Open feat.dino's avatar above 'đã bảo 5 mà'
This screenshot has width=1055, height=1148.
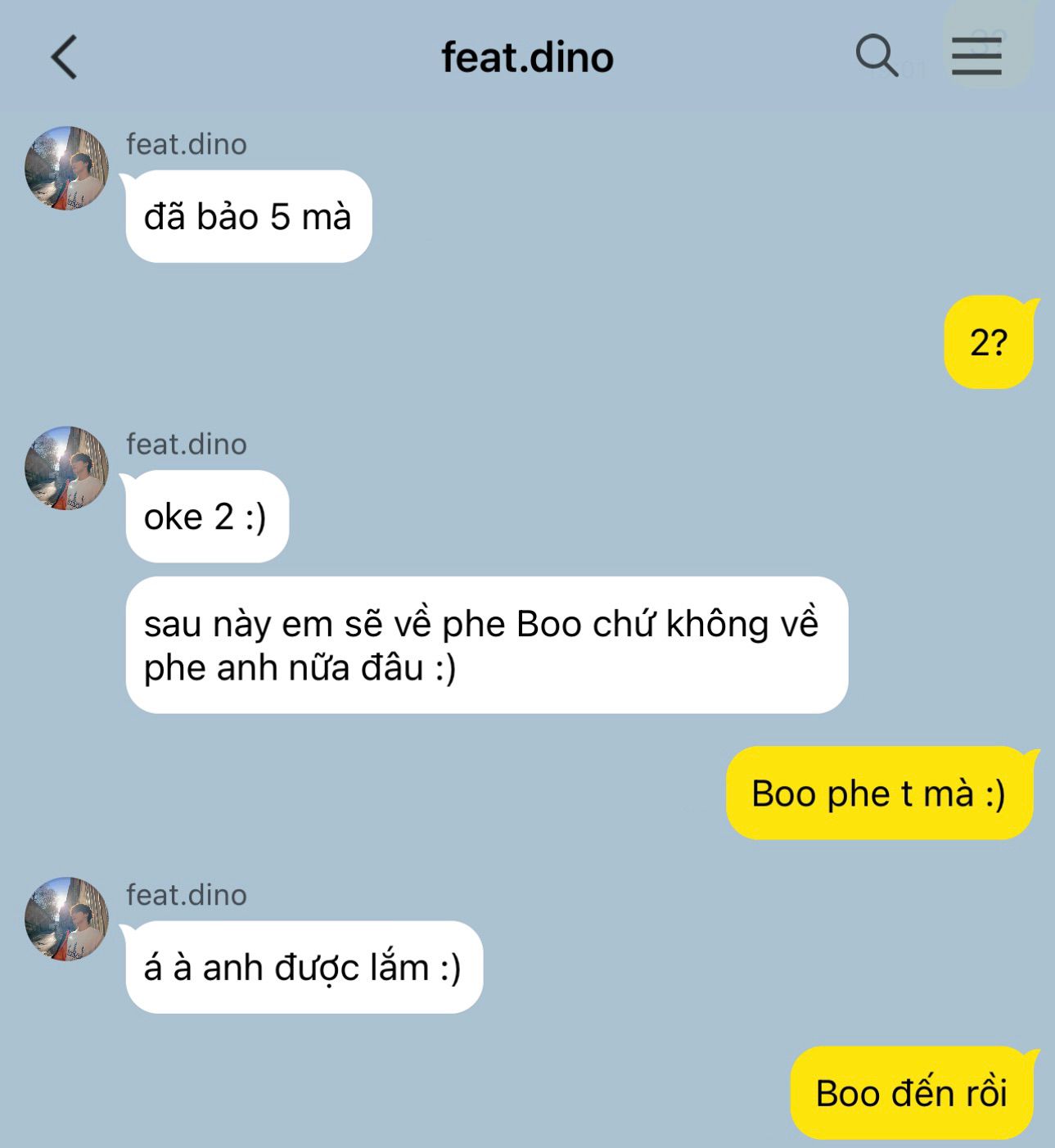tap(66, 168)
